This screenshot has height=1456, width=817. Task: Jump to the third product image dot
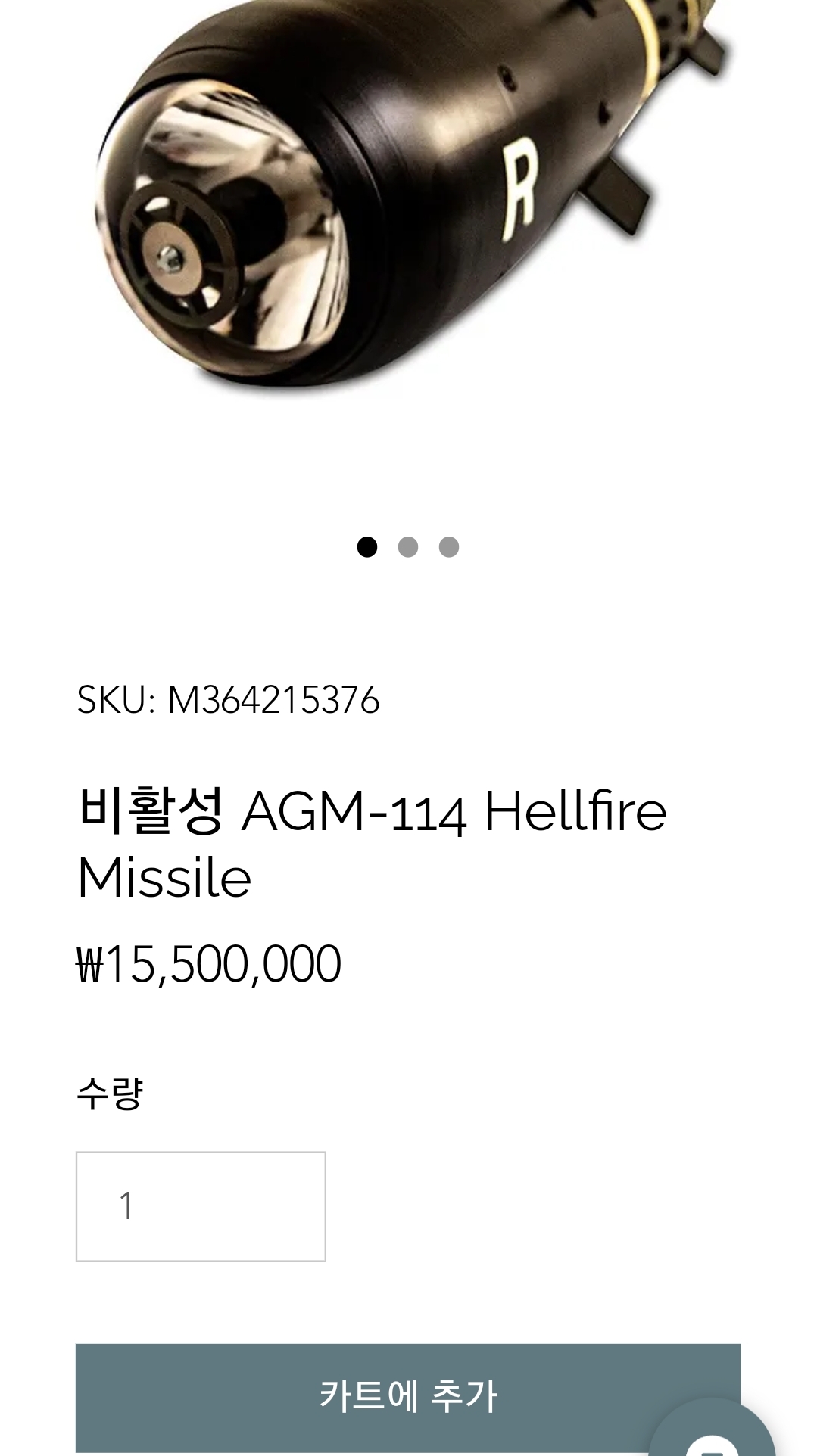(x=449, y=547)
